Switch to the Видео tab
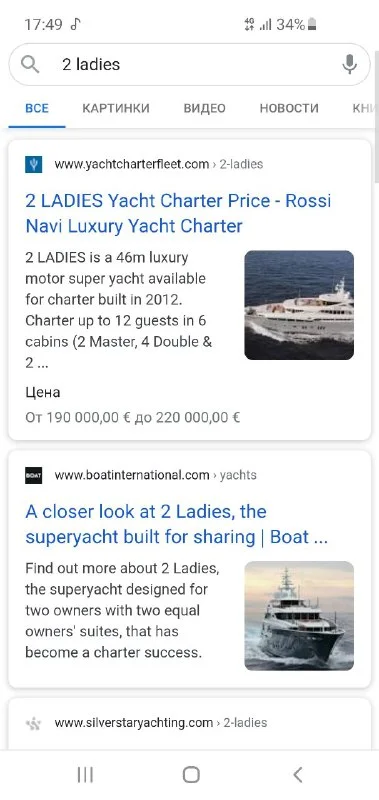Screen dimensions: 379x800 (x=205, y=108)
